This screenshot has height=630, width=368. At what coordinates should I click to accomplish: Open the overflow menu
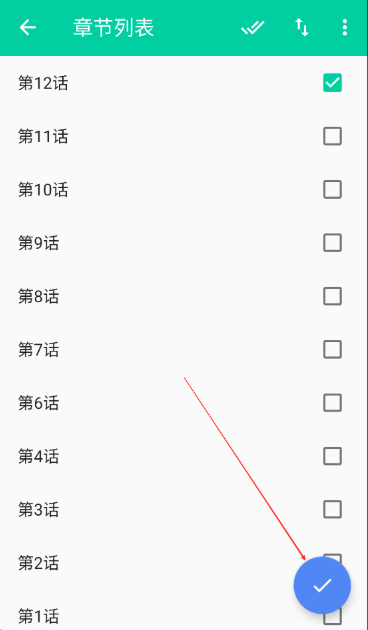[x=344, y=27]
